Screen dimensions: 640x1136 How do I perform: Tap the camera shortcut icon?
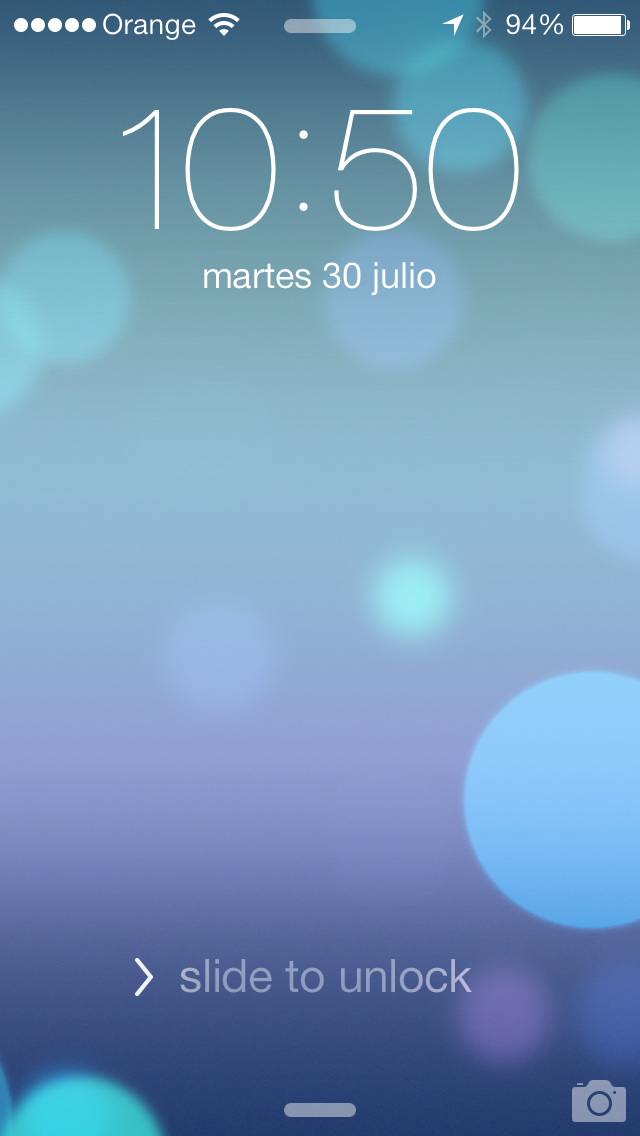pos(598,1101)
